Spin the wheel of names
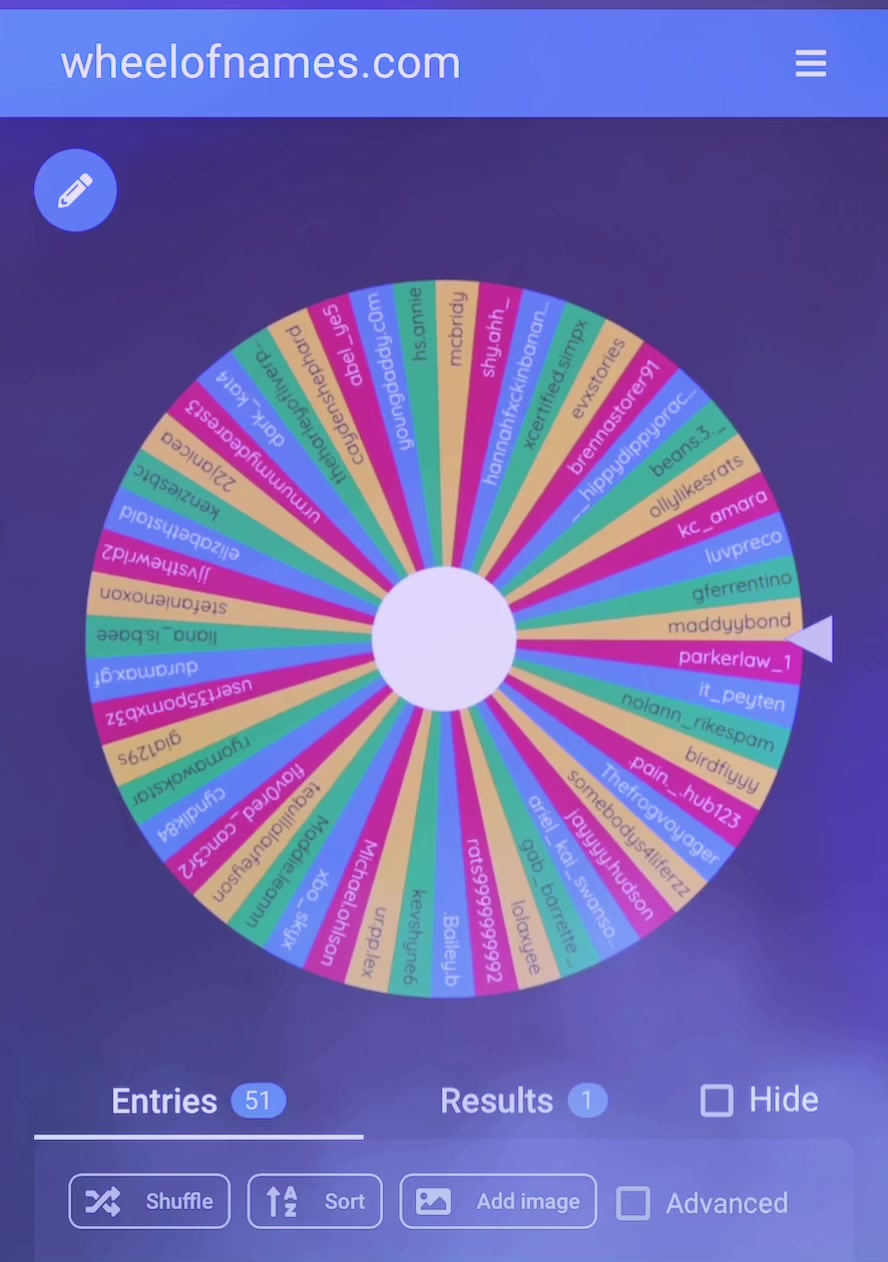 [x=444, y=638]
